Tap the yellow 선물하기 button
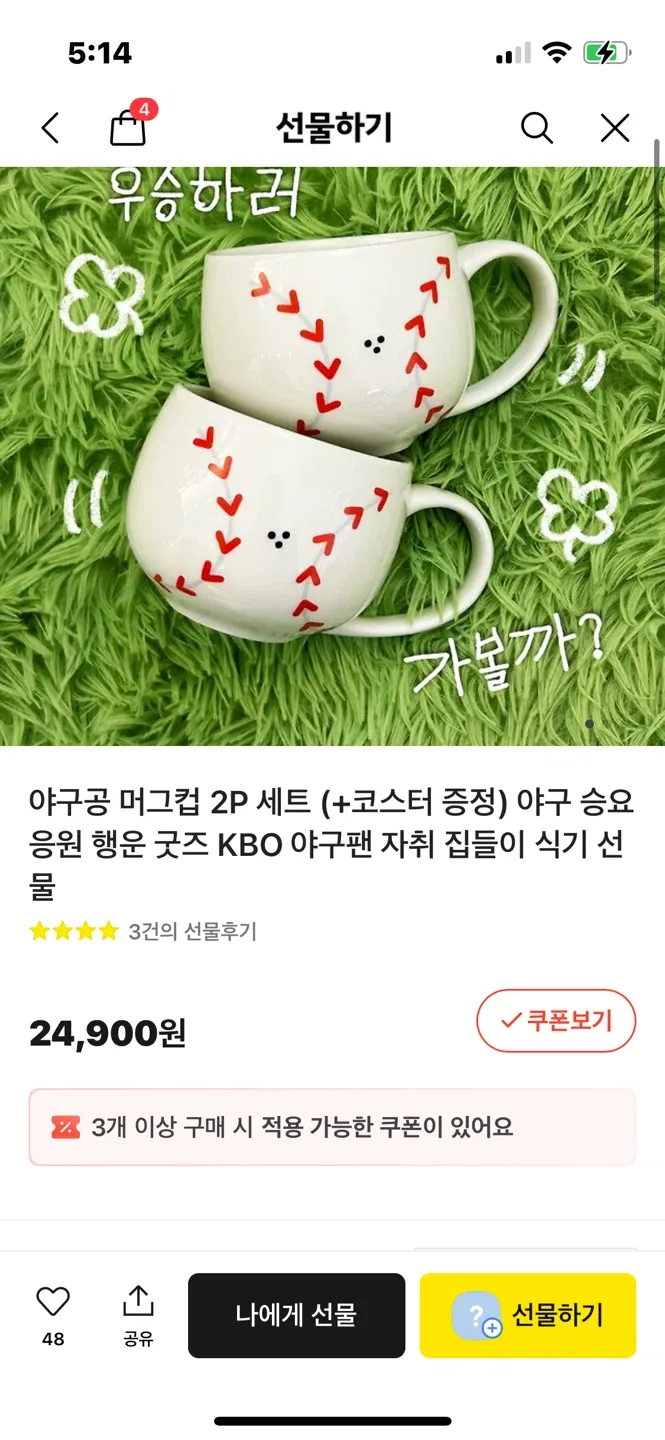This screenshot has width=665, height=1440. [527, 1315]
